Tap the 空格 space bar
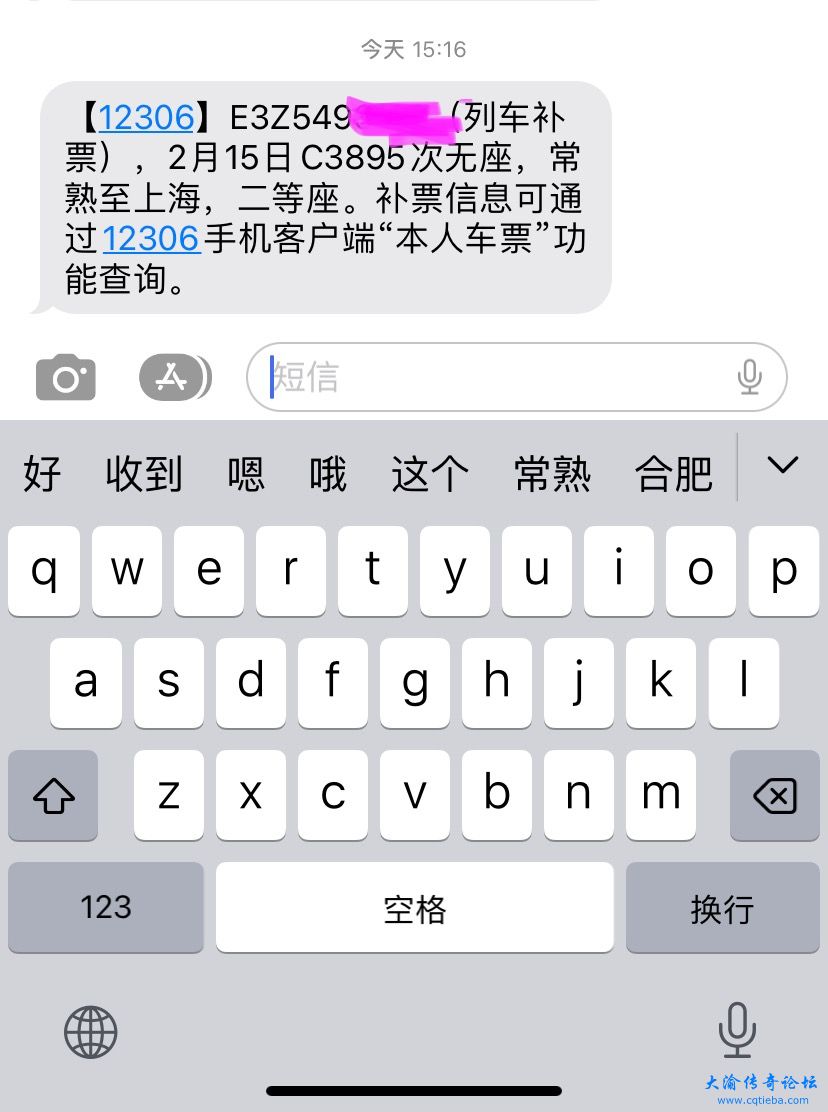This screenshot has height=1112, width=828. (415, 908)
